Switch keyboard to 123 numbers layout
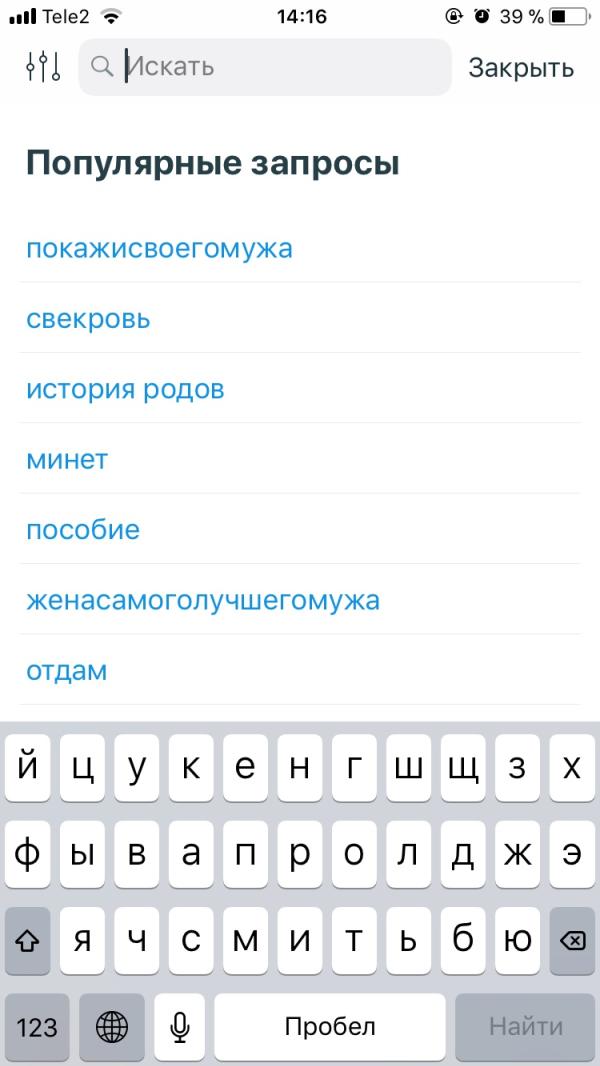Image resolution: width=600 pixels, height=1066 pixels. 37,1026
